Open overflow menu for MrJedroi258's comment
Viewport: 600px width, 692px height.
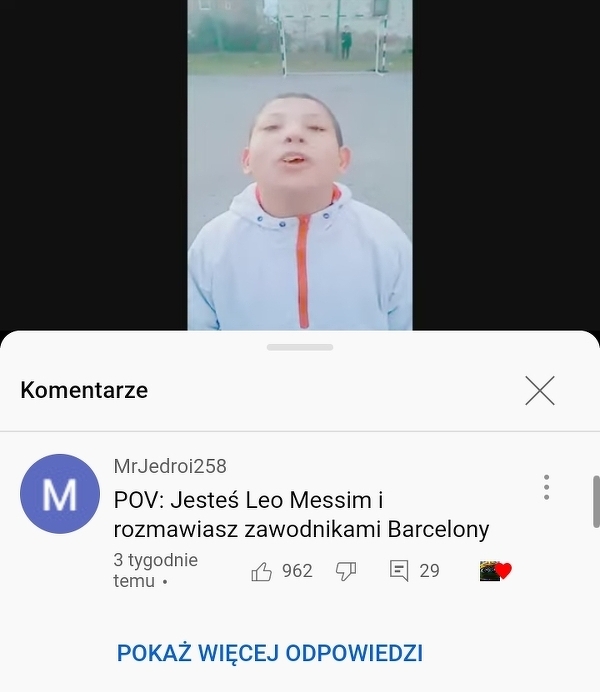(546, 487)
